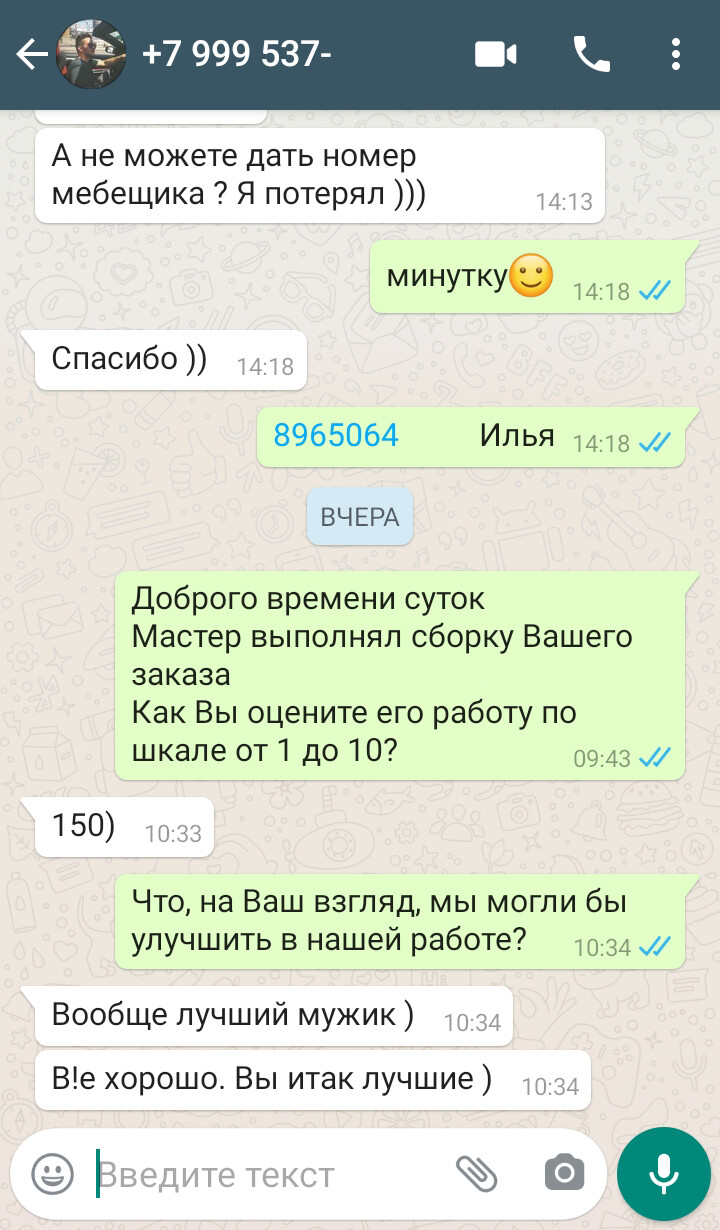Go back to the chat list
The height and width of the screenshot is (1230, 720).
coord(32,55)
